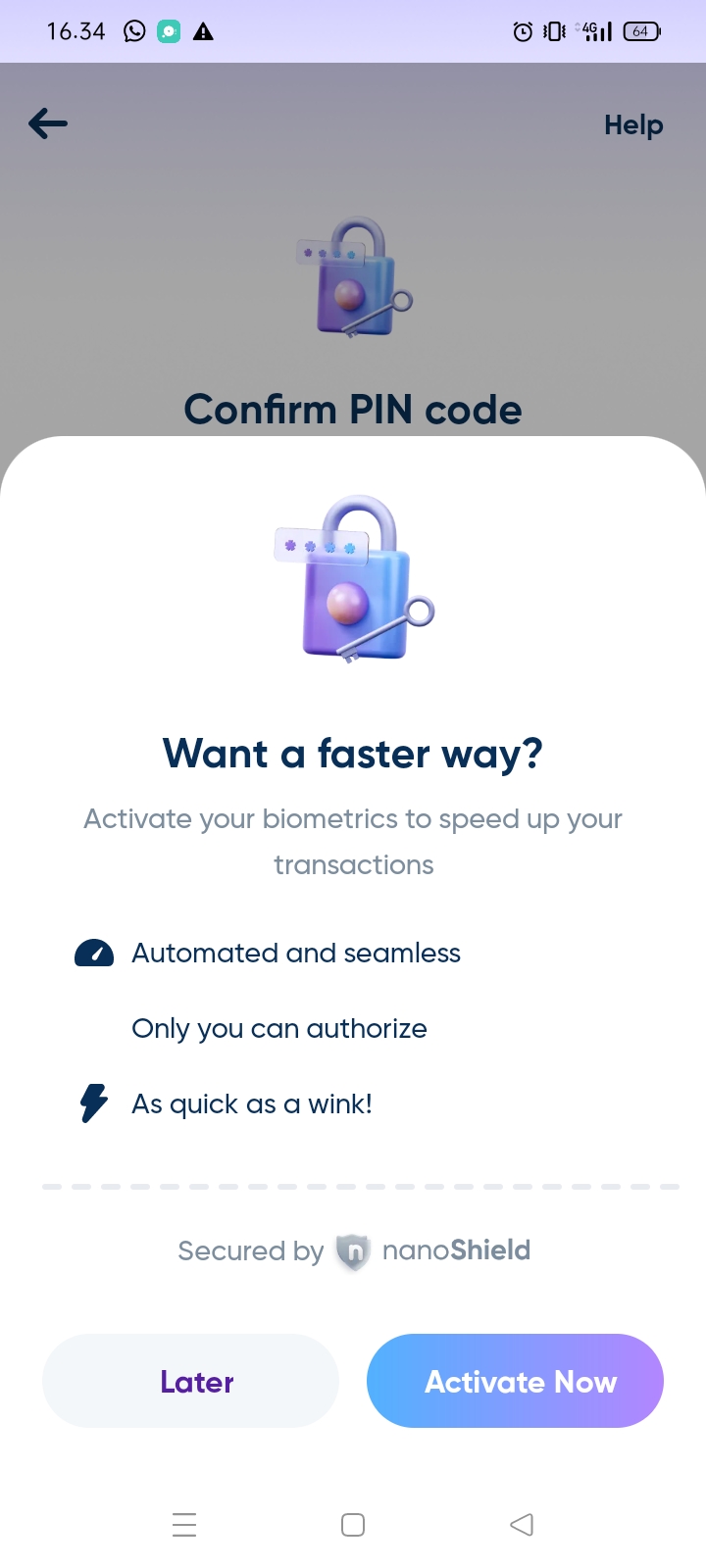Open the Help page
Screen dimensions: 706x1568
pyautogui.click(x=633, y=125)
